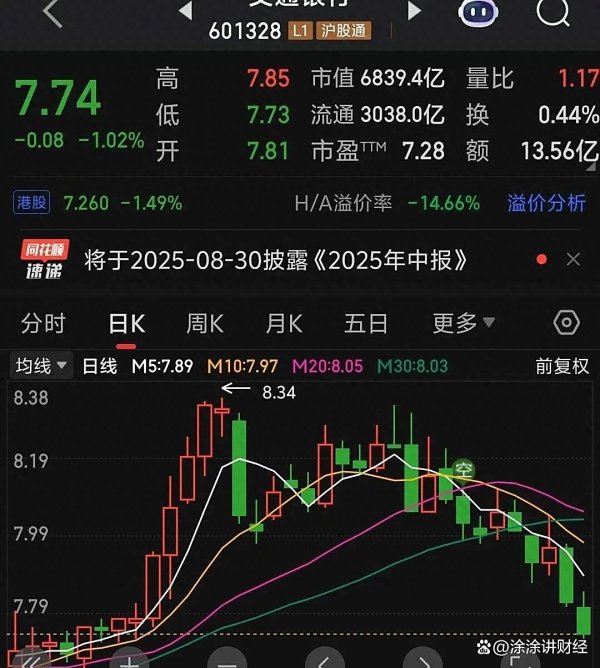Switch to the 分时 chart tab
This screenshot has width=600, height=668.
coord(43,323)
